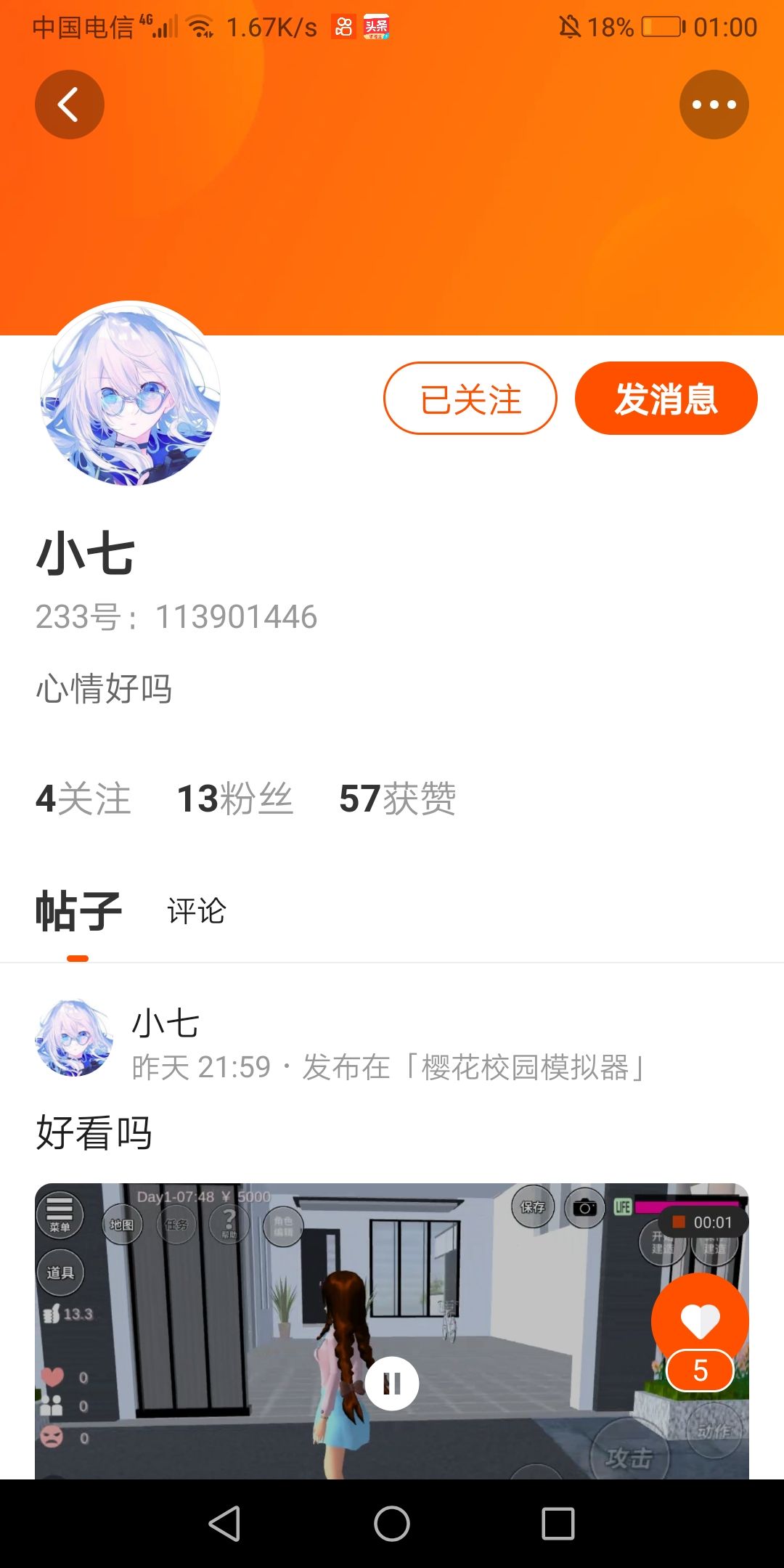Go back using the top-left arrow
The width and height of the screenshot is (784, 1568).
70,105
